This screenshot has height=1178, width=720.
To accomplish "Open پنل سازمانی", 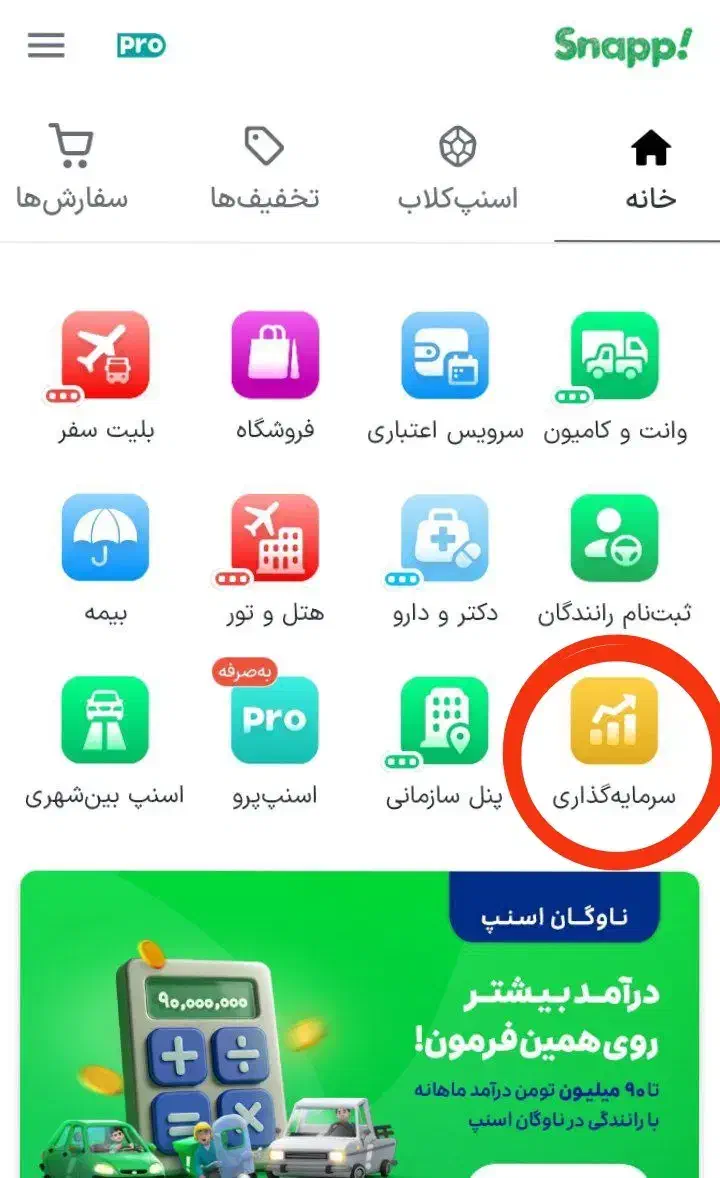I will point(445,742).
